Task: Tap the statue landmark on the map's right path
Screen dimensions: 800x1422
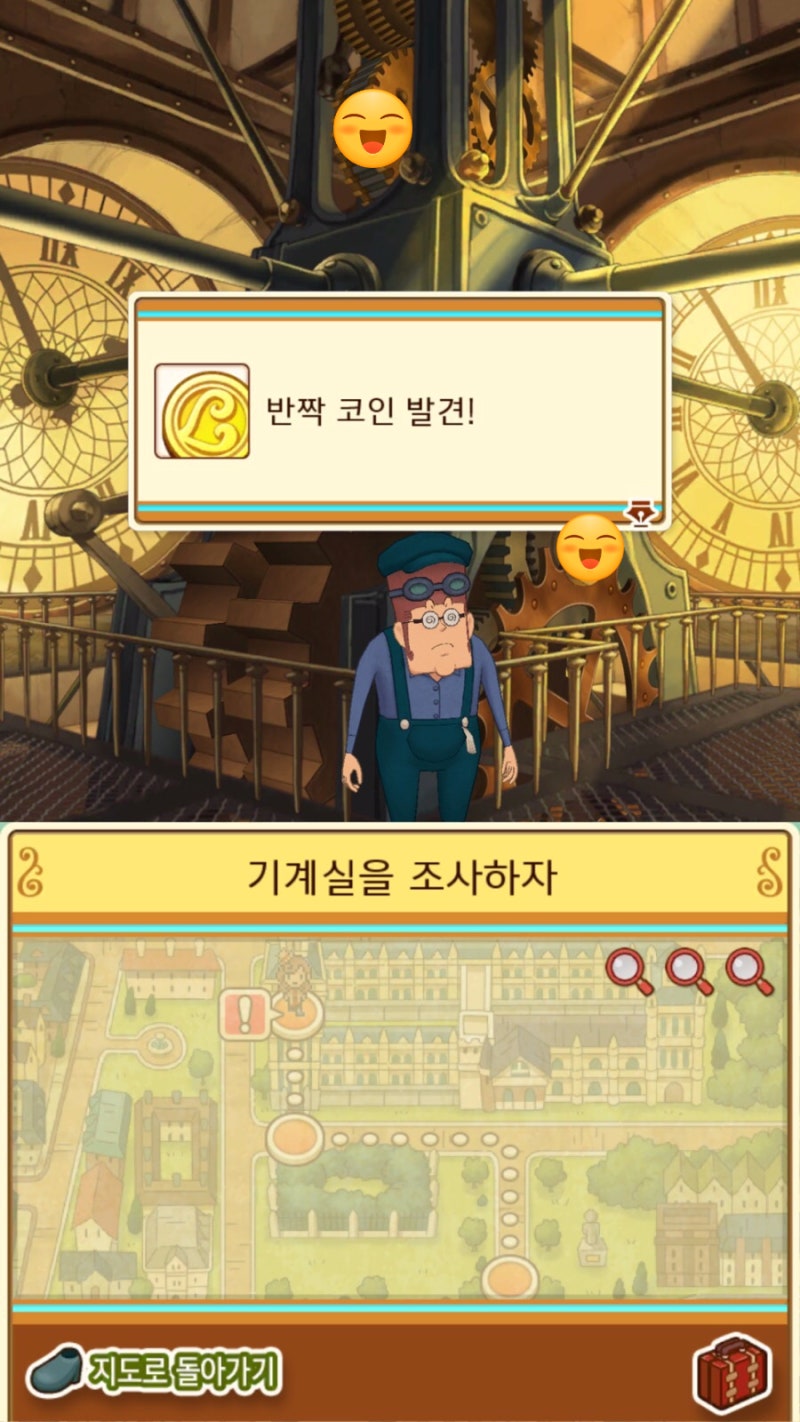Action: 592,1237
